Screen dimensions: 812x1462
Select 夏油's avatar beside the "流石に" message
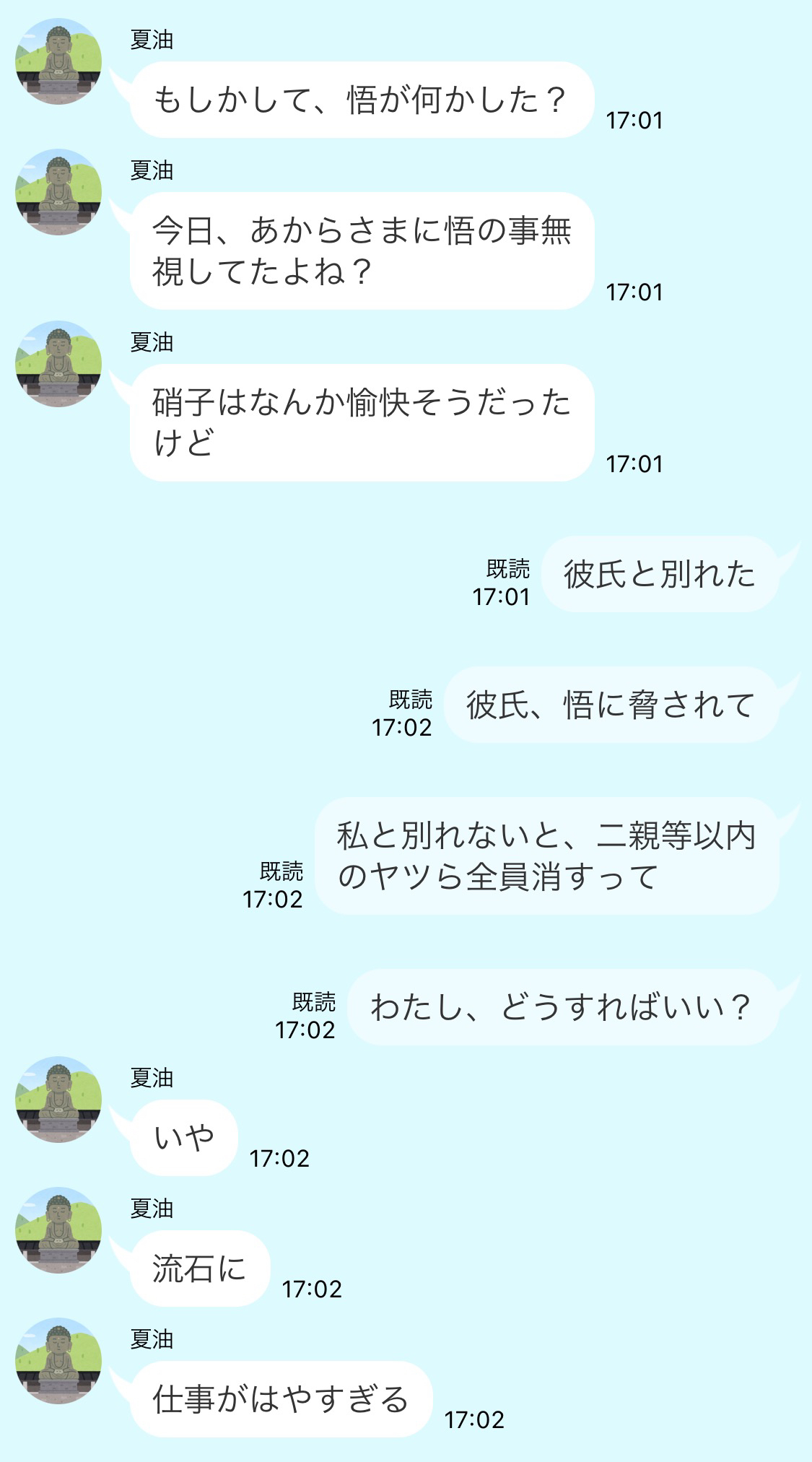(x=58, y=1230)
